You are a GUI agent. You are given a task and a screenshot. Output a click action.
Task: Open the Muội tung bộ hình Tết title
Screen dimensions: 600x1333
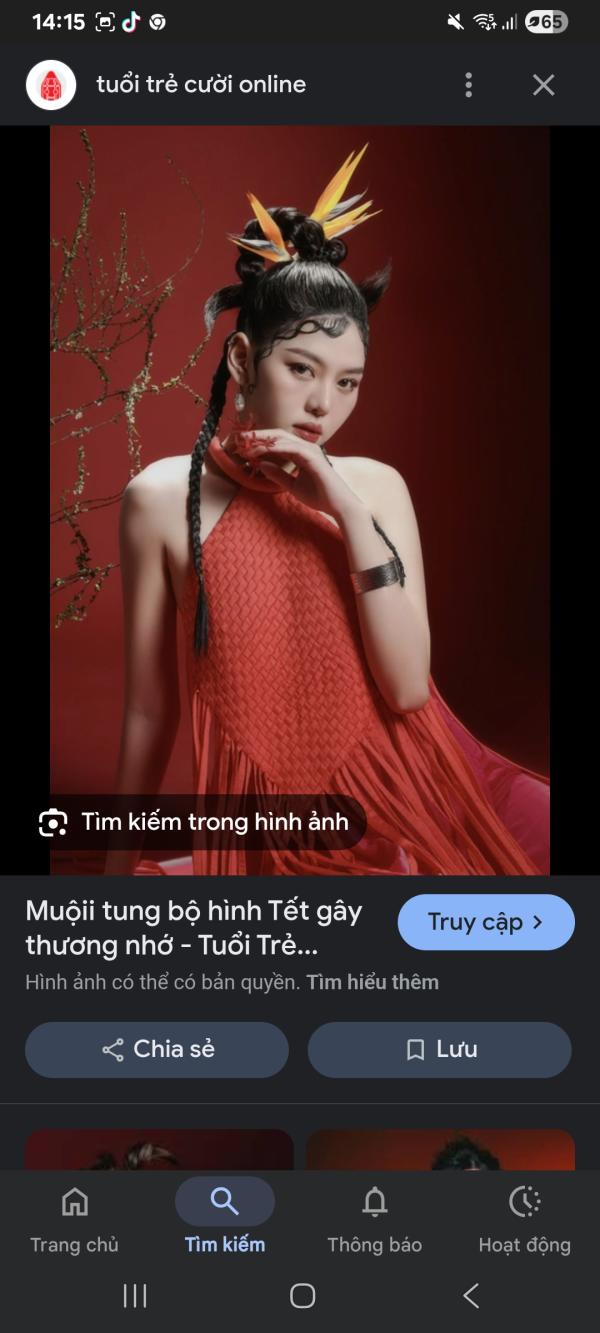195,927
